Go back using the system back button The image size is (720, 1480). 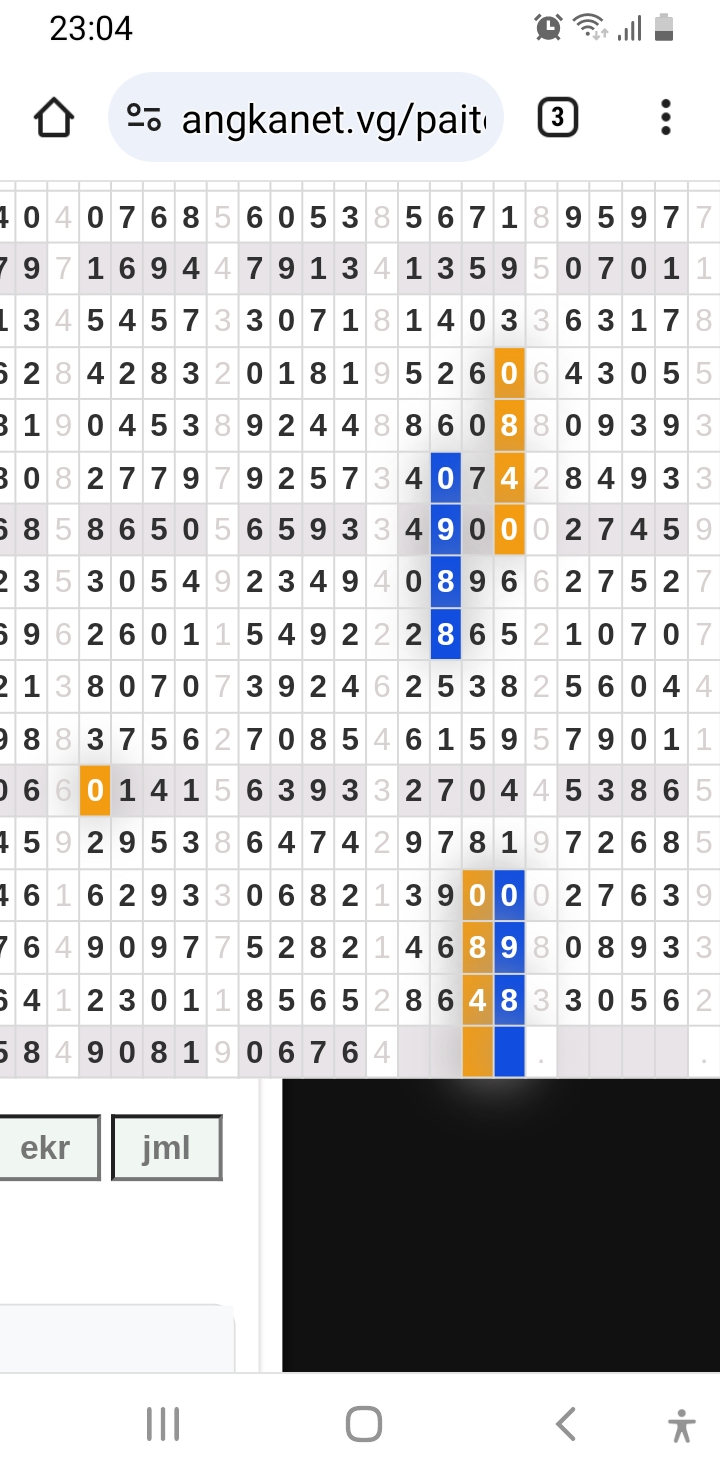(566, 1424)
